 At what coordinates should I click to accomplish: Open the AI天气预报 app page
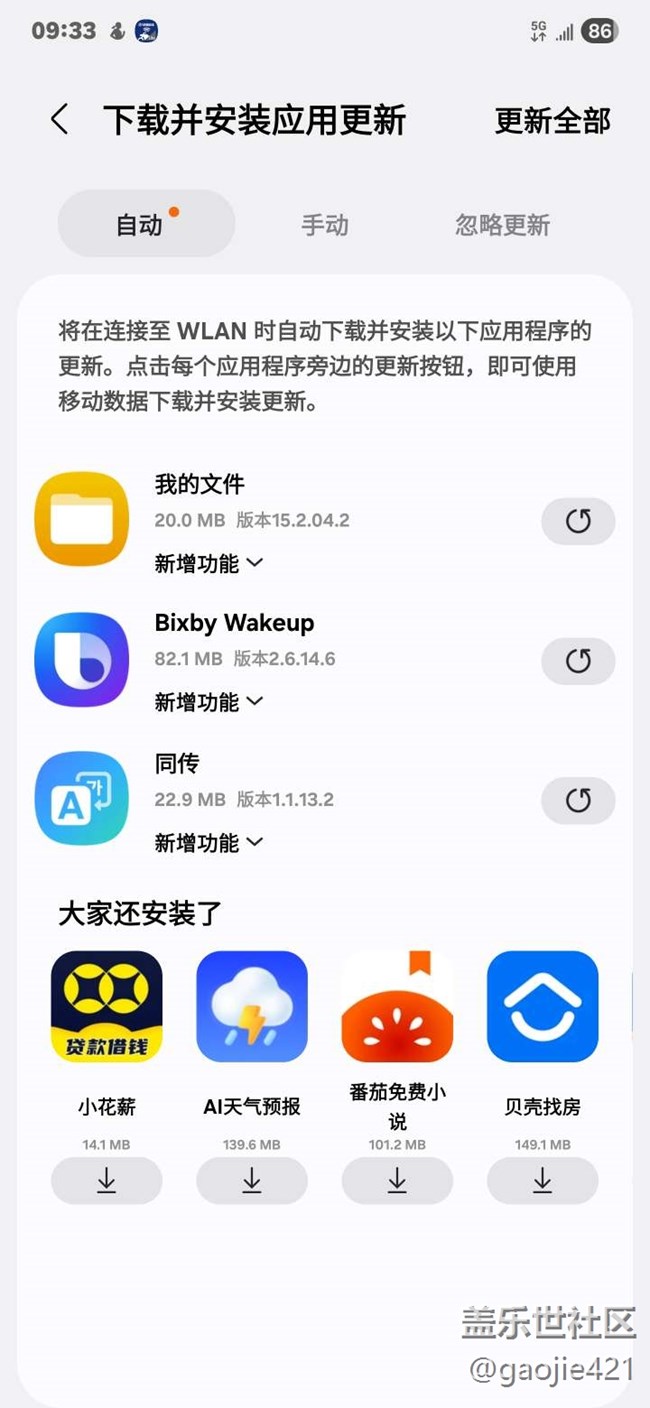(x=252, y=1007)
